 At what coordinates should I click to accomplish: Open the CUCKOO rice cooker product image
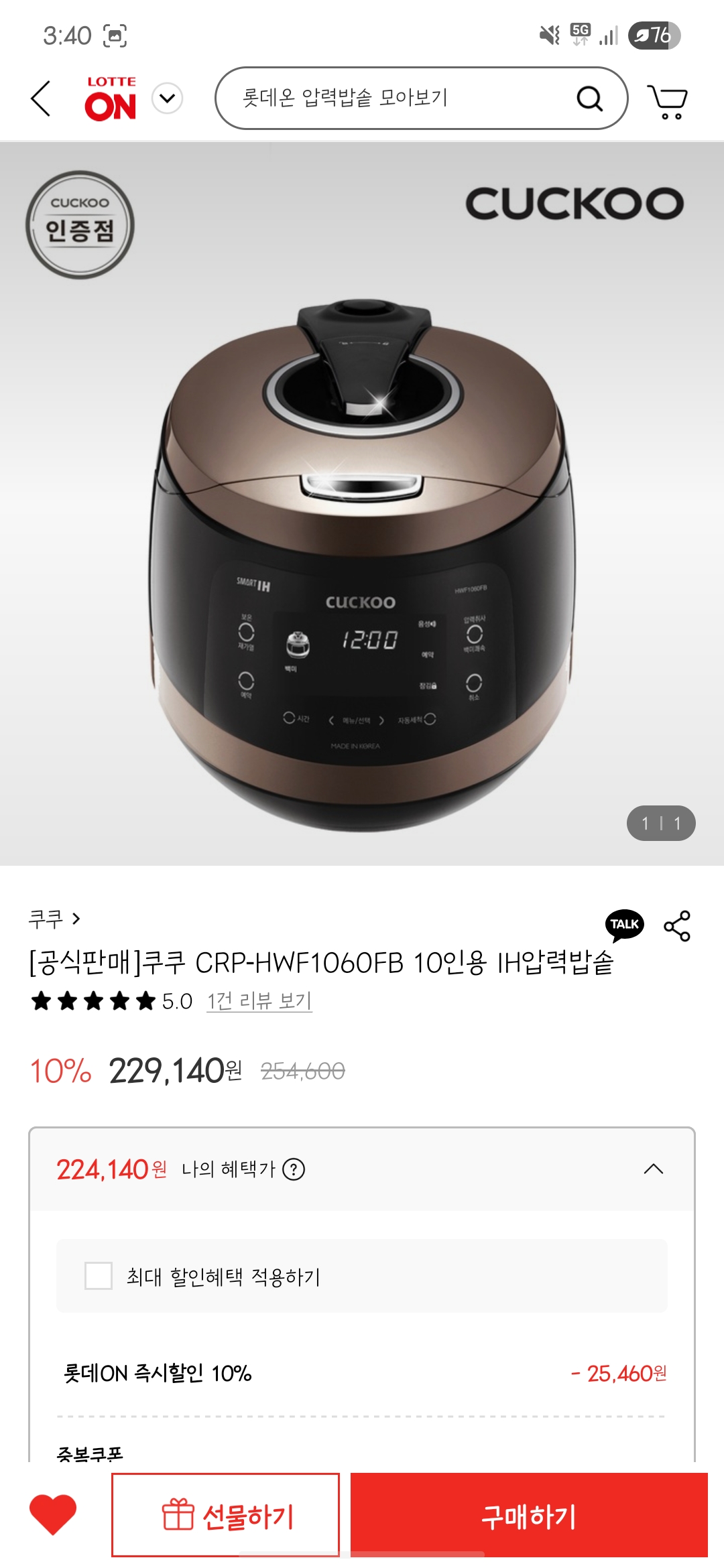(362, 536)
